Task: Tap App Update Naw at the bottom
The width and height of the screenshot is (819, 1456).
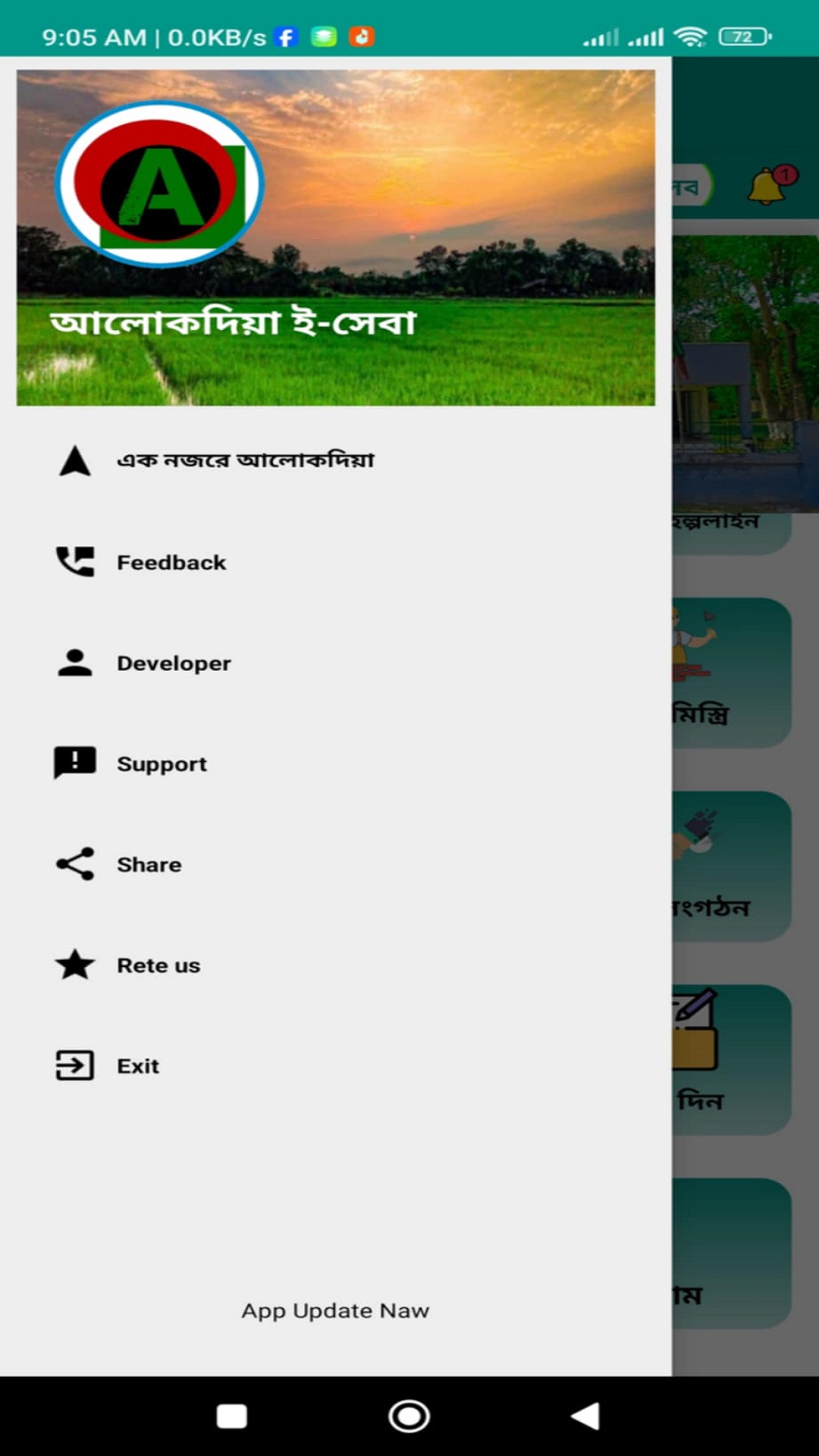Action: coord(335,1310)
